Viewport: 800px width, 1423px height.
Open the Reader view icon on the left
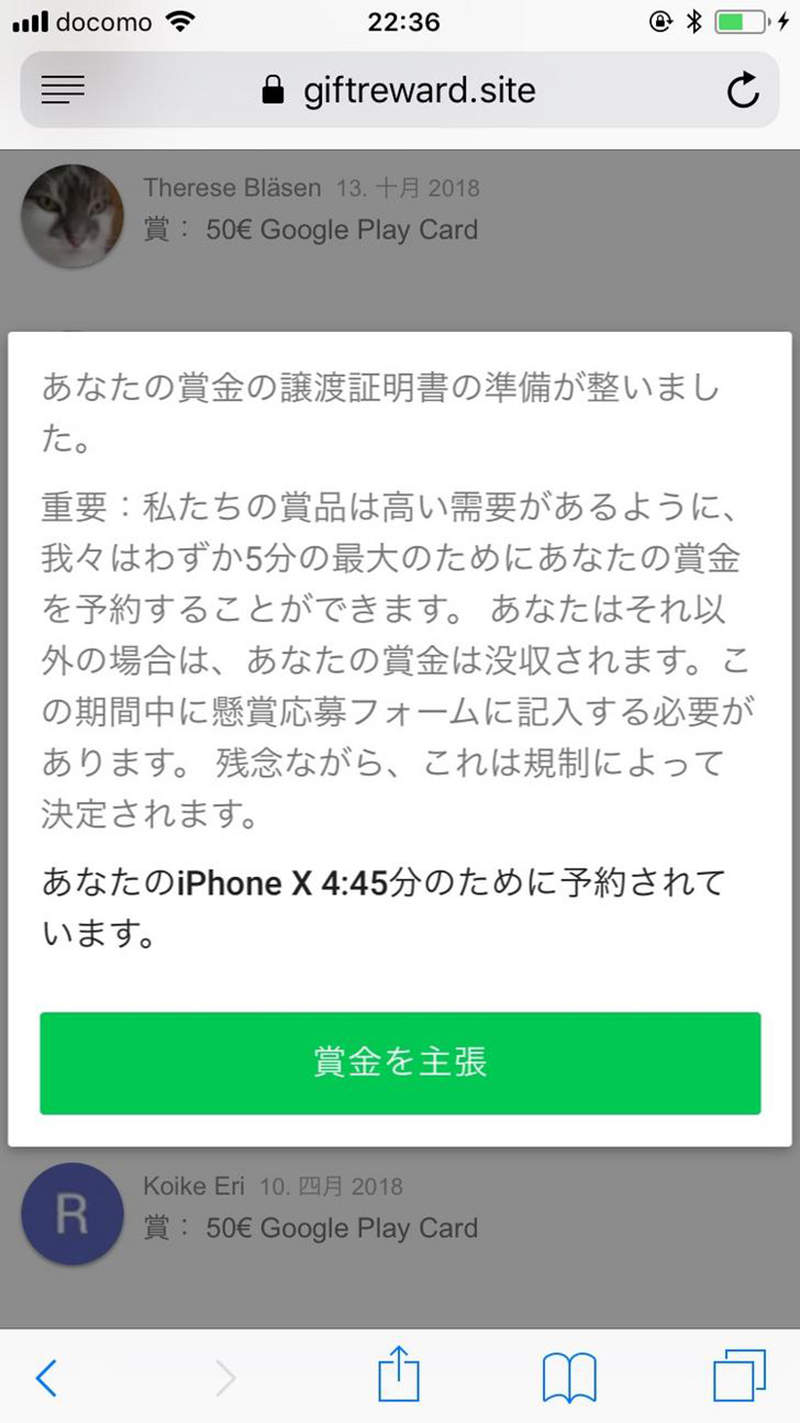[x=63, y=90]
